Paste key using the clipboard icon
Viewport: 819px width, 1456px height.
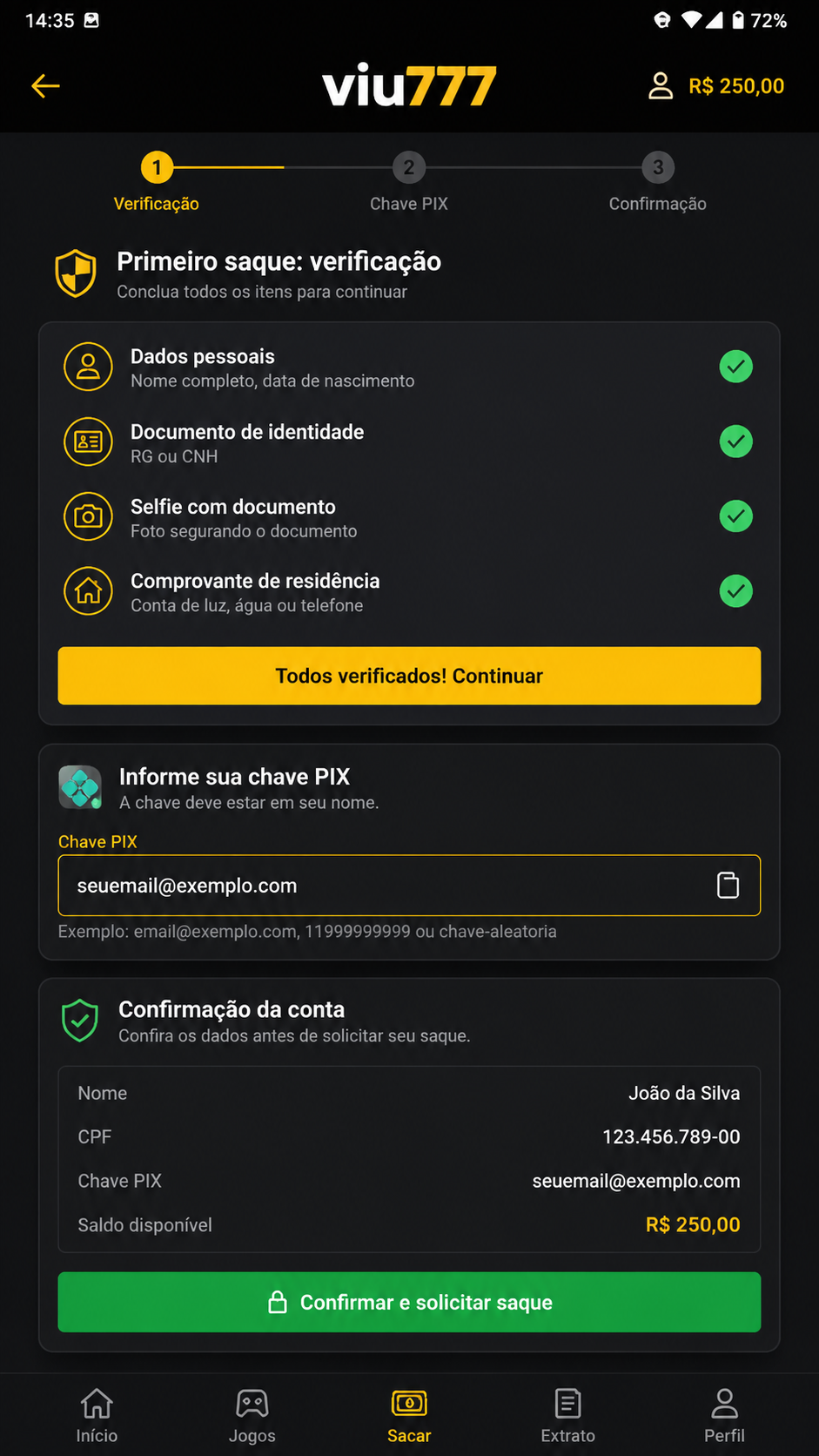coord(728,886)
